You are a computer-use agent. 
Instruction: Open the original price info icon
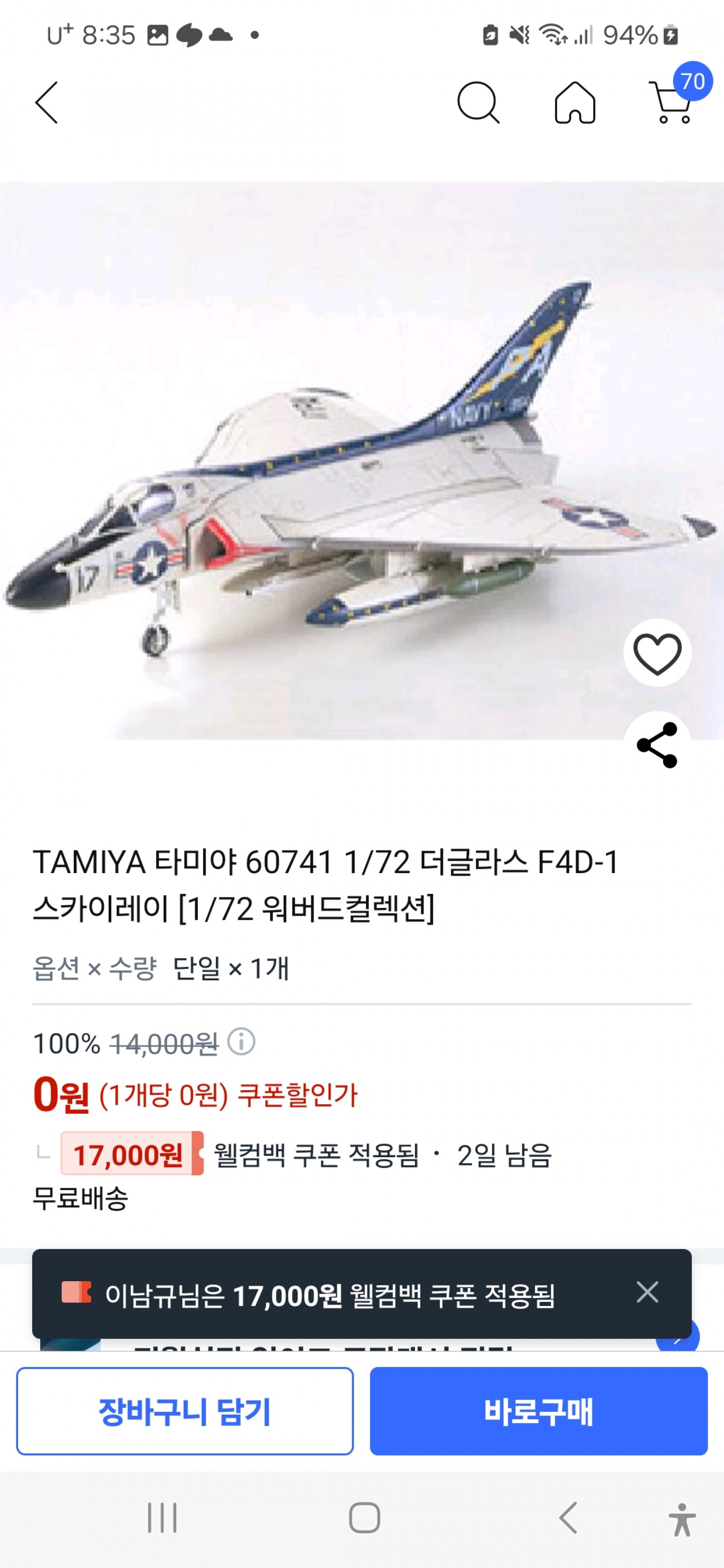[x=241, y=1041]
